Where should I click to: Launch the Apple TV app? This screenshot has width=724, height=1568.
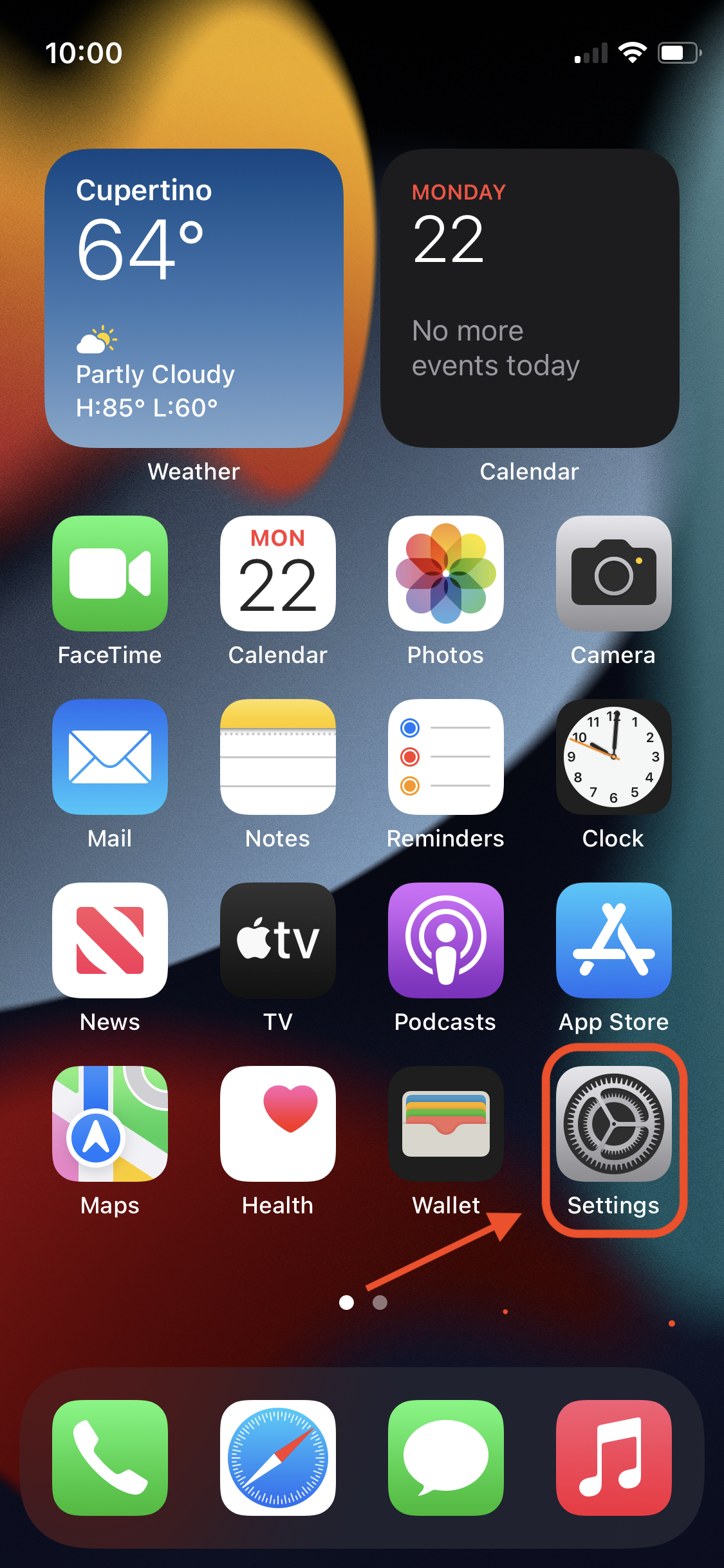[x=278, y=940]
